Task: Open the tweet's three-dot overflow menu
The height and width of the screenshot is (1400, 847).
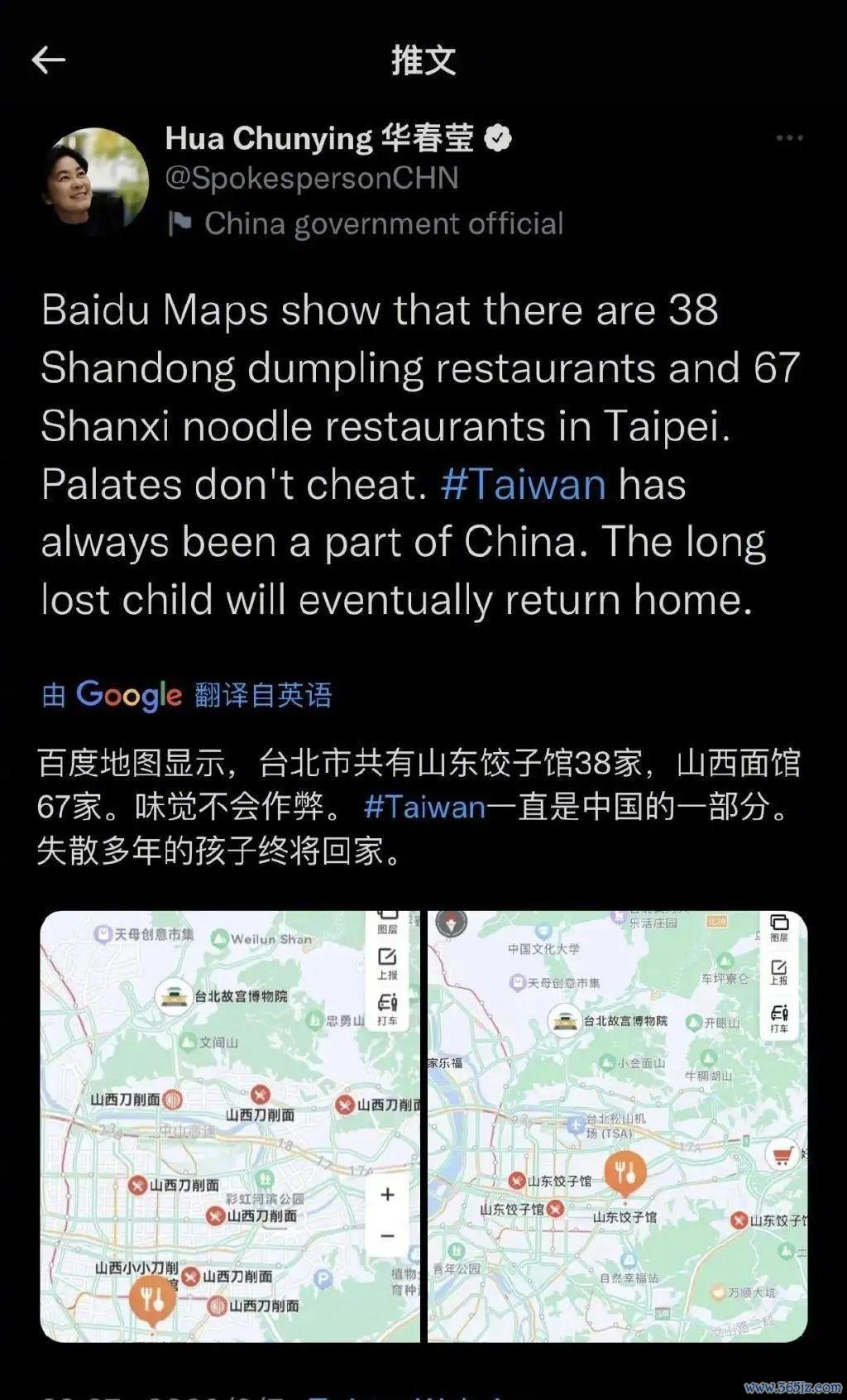Action: coord(789,138)
